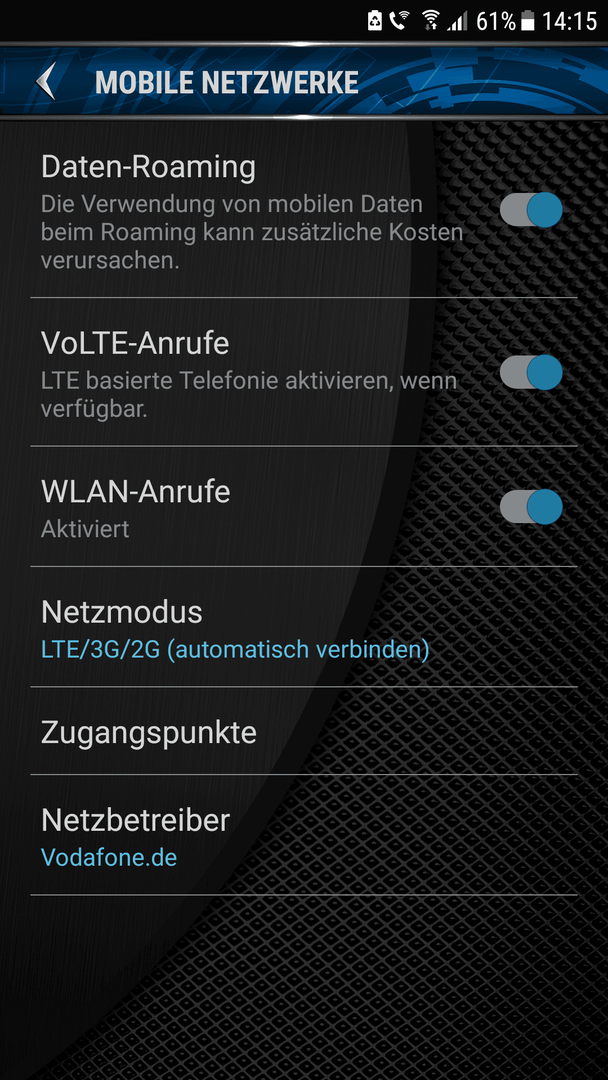This screenshot has width=608, height=1080.
Task: Go back from Mobile Netzwerke
Action: tap(45, 82)
